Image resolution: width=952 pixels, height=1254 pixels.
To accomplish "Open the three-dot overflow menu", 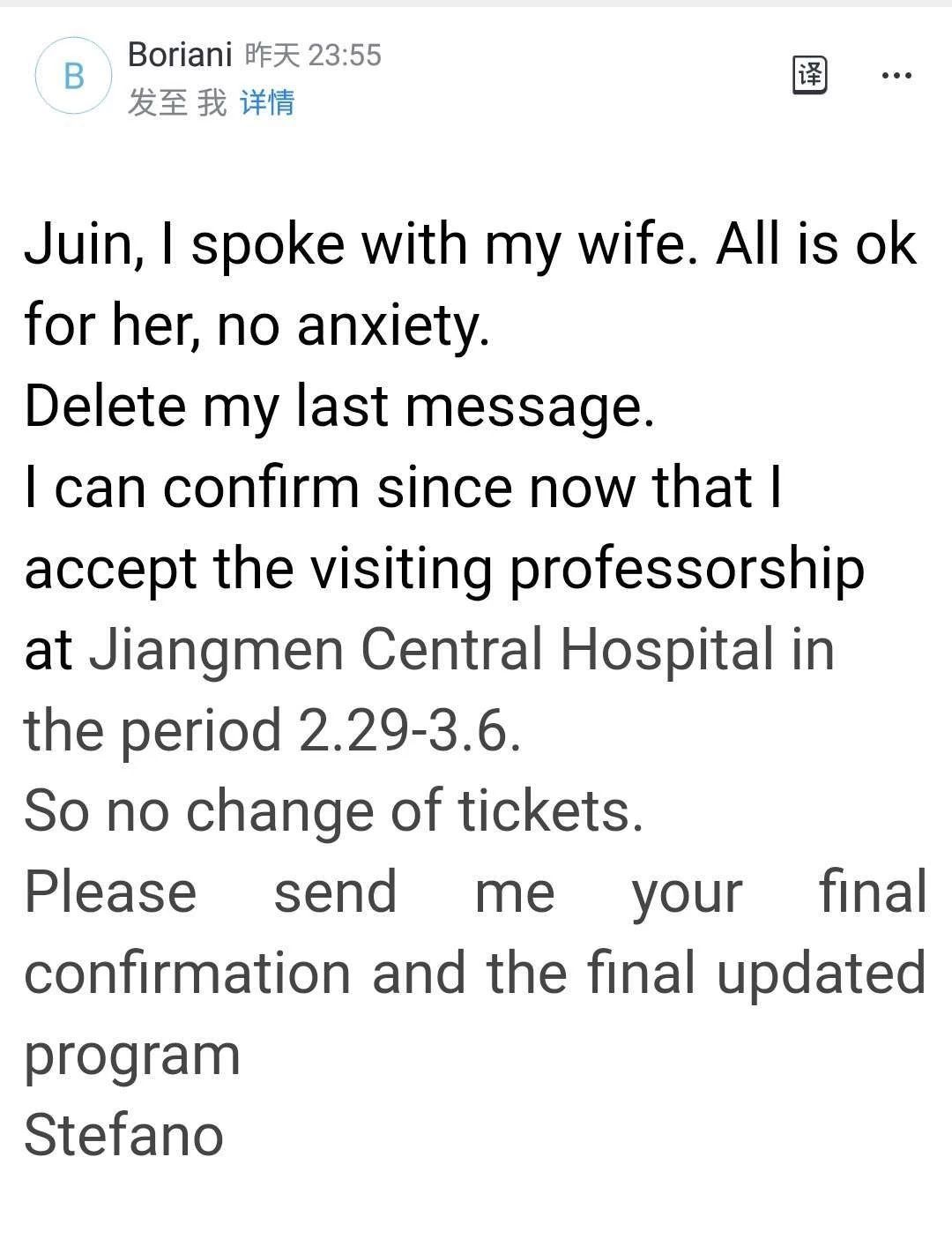I will (x=896, y=76).
